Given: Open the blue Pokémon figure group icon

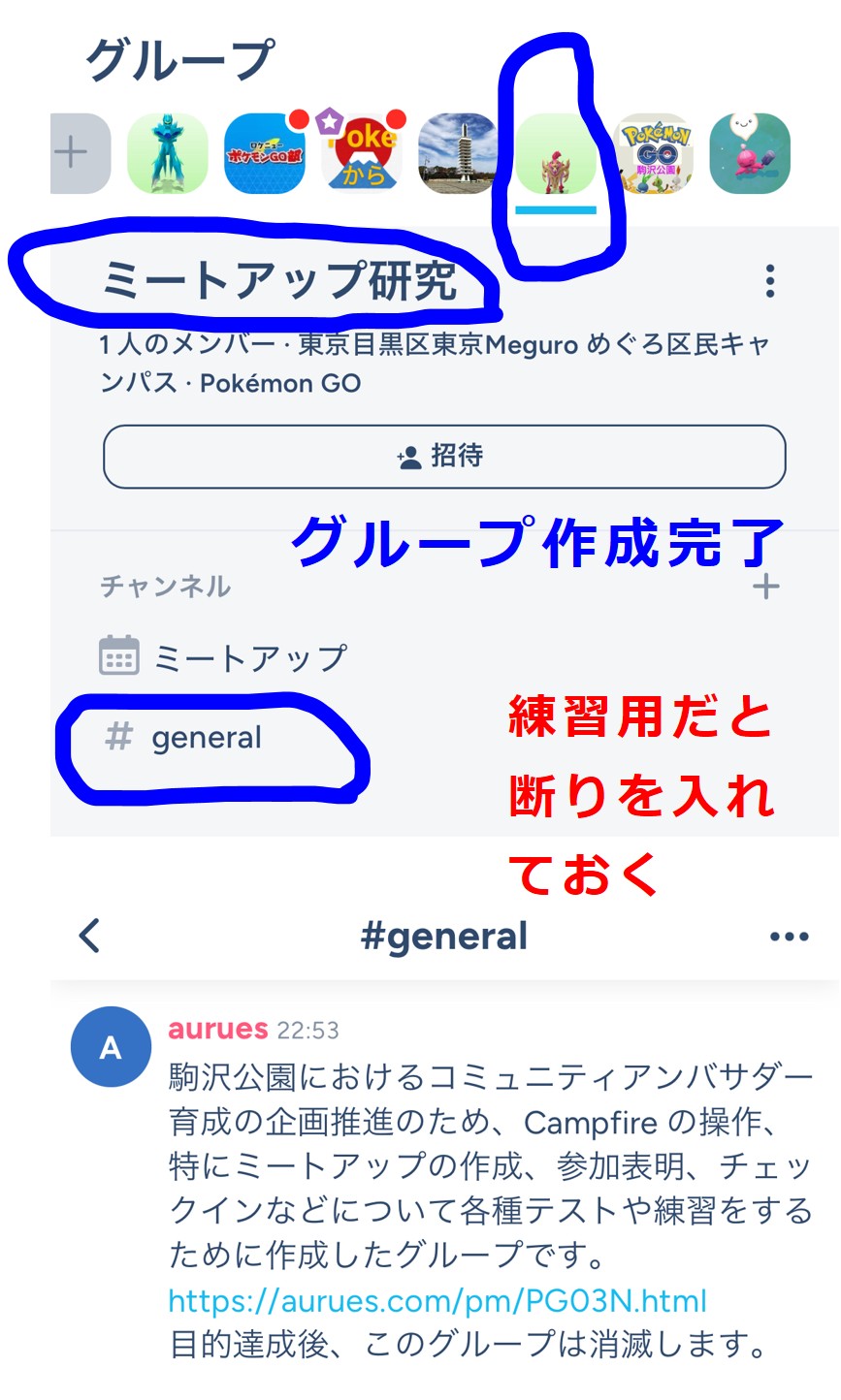Looking at the screenshot, I should pos(168,154).
